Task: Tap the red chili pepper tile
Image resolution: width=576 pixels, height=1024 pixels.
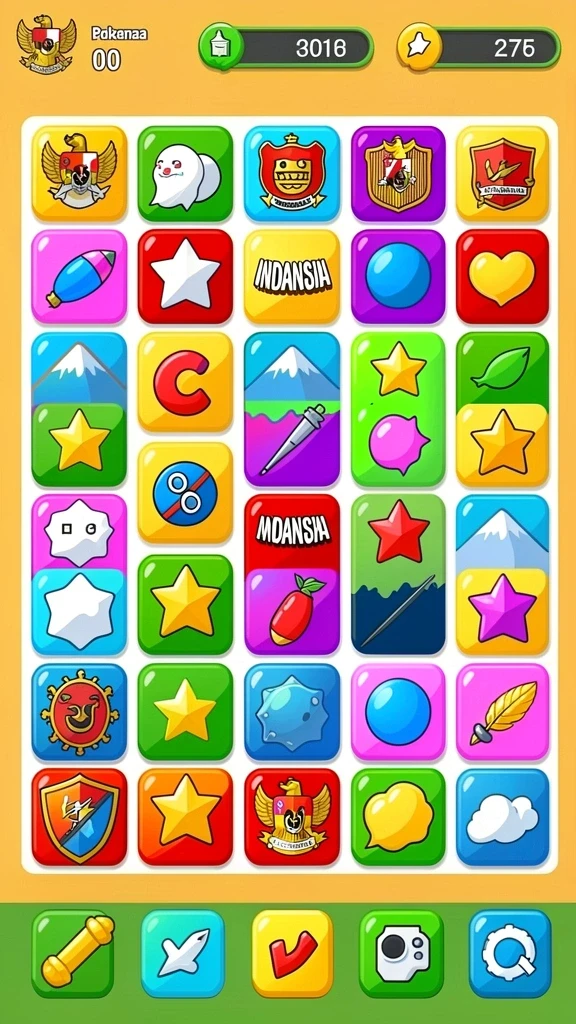Action: [x=292, y=611]
